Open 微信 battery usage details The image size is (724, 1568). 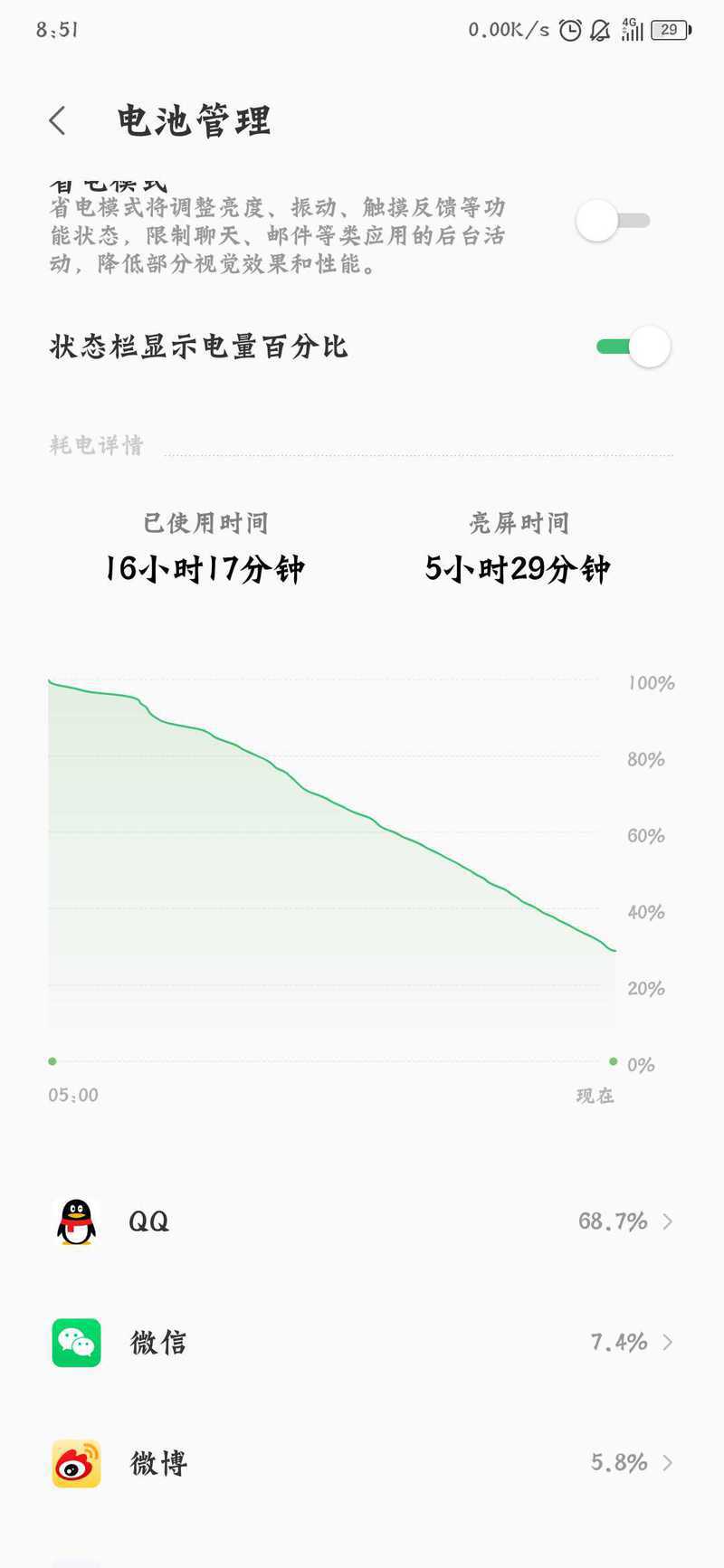pyautogui.click(x=362, y=1343)
